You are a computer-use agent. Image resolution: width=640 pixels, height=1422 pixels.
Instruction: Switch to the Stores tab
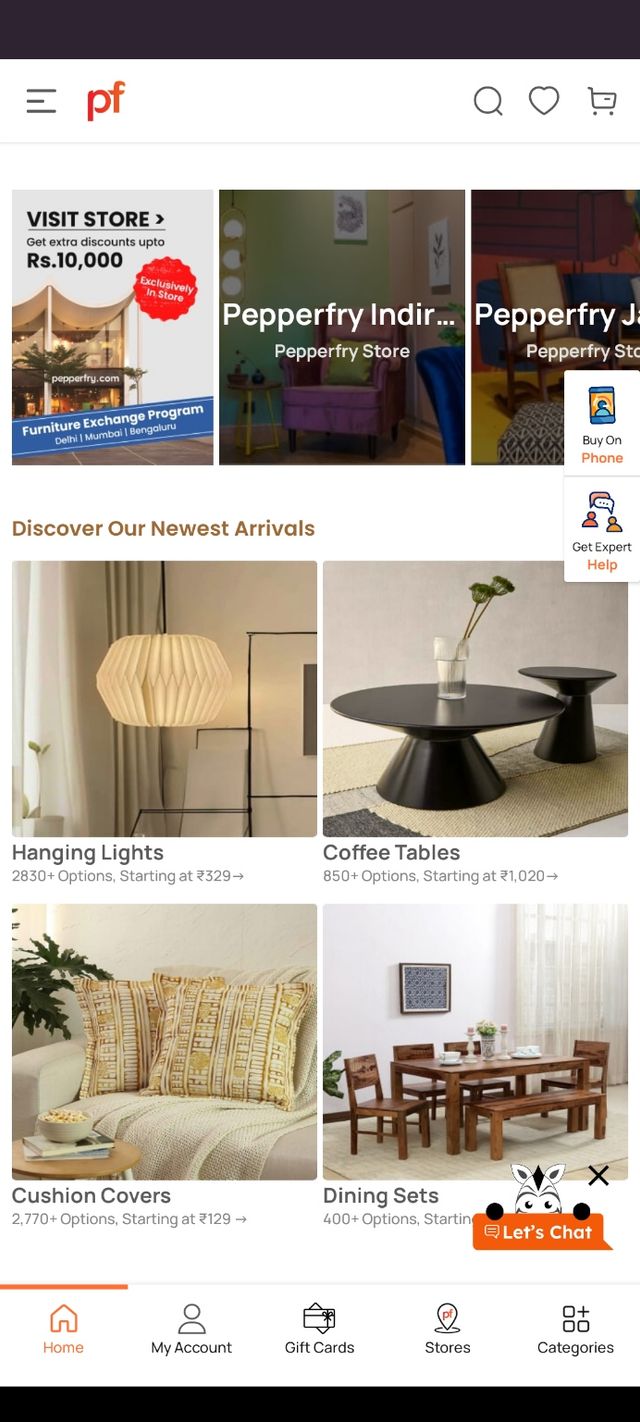tap(447, 1330)
